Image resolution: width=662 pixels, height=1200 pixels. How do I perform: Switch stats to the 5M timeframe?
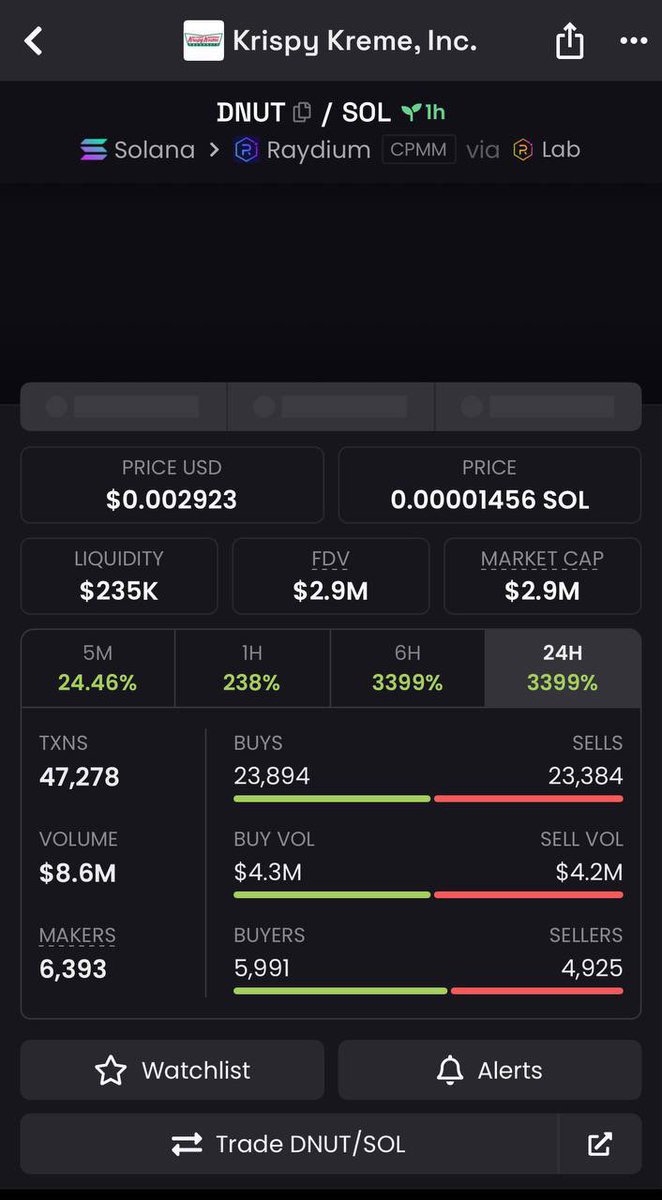coord(98,668)
